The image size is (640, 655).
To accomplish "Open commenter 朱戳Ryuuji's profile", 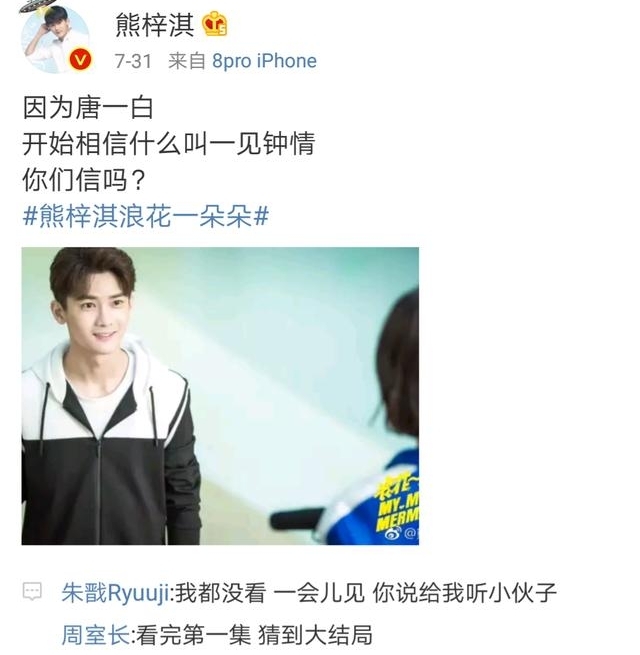I will [116, 593].
